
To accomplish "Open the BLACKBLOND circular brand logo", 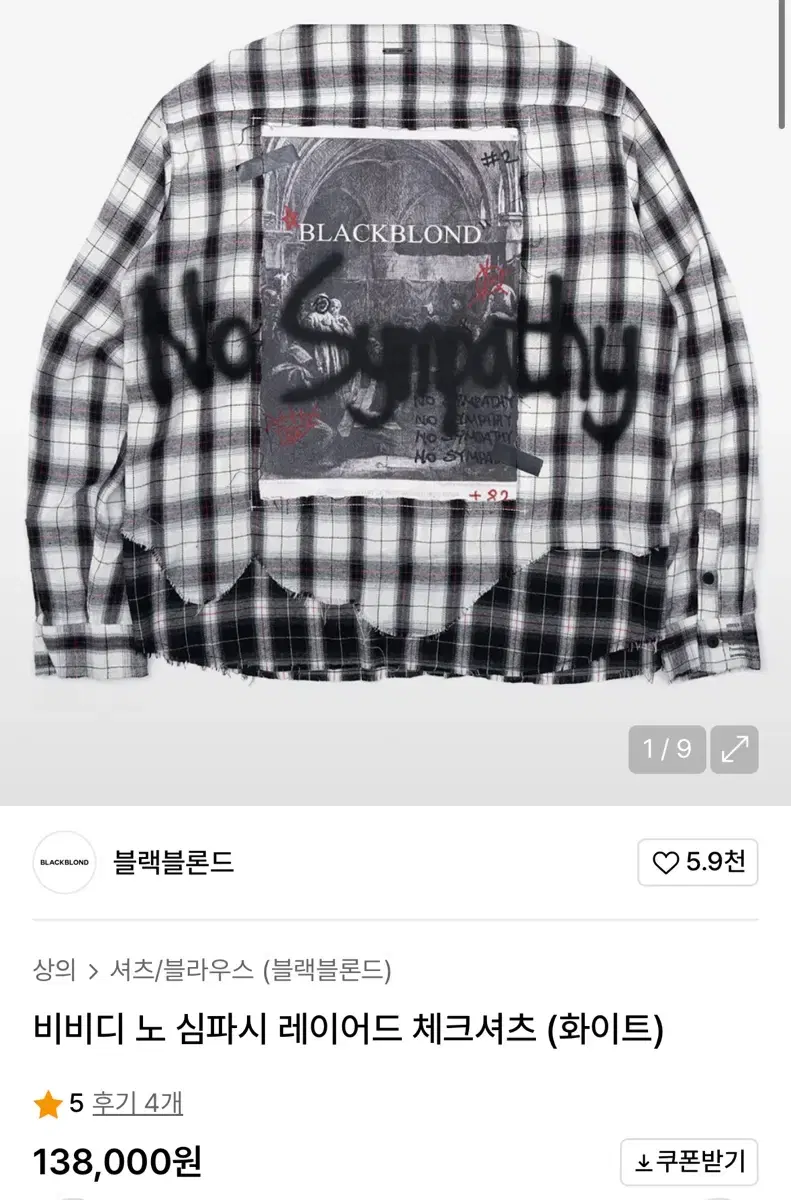I will (64, 860).
